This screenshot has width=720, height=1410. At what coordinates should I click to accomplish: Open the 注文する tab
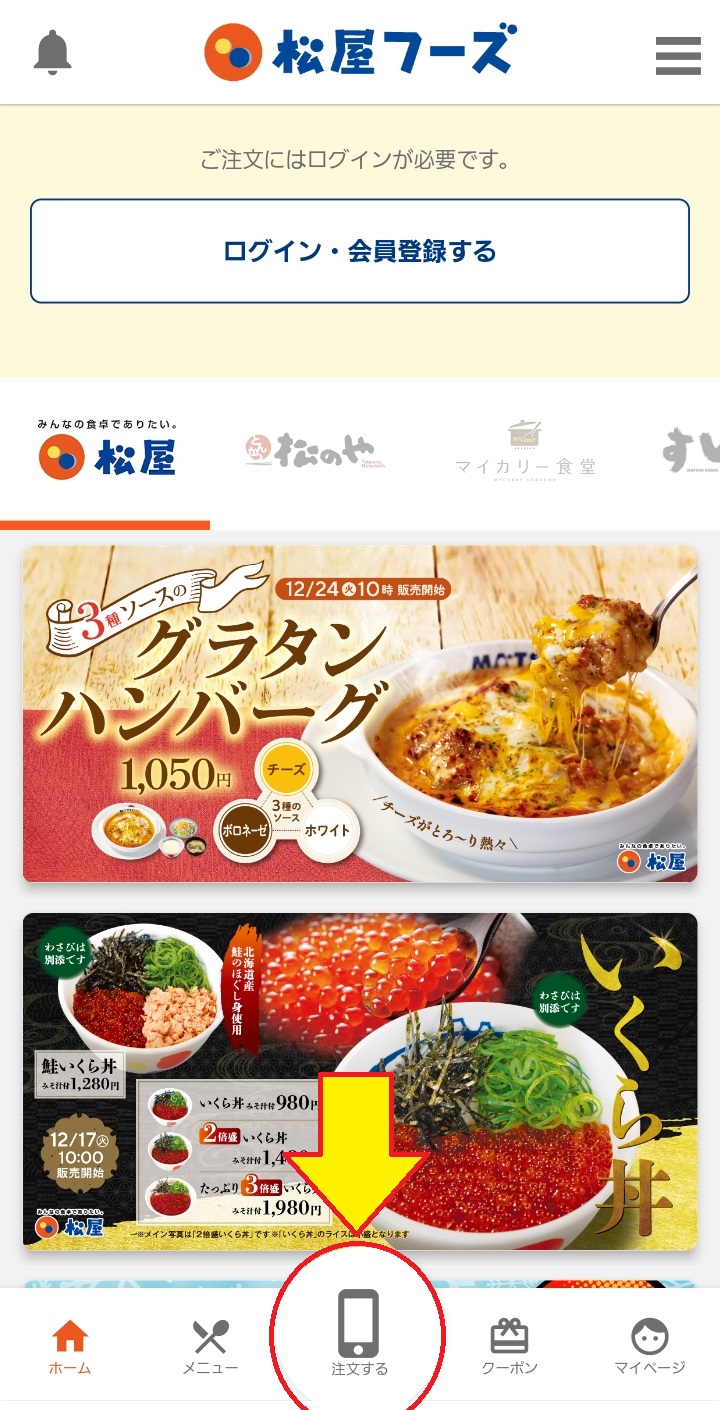point(359,1335)
